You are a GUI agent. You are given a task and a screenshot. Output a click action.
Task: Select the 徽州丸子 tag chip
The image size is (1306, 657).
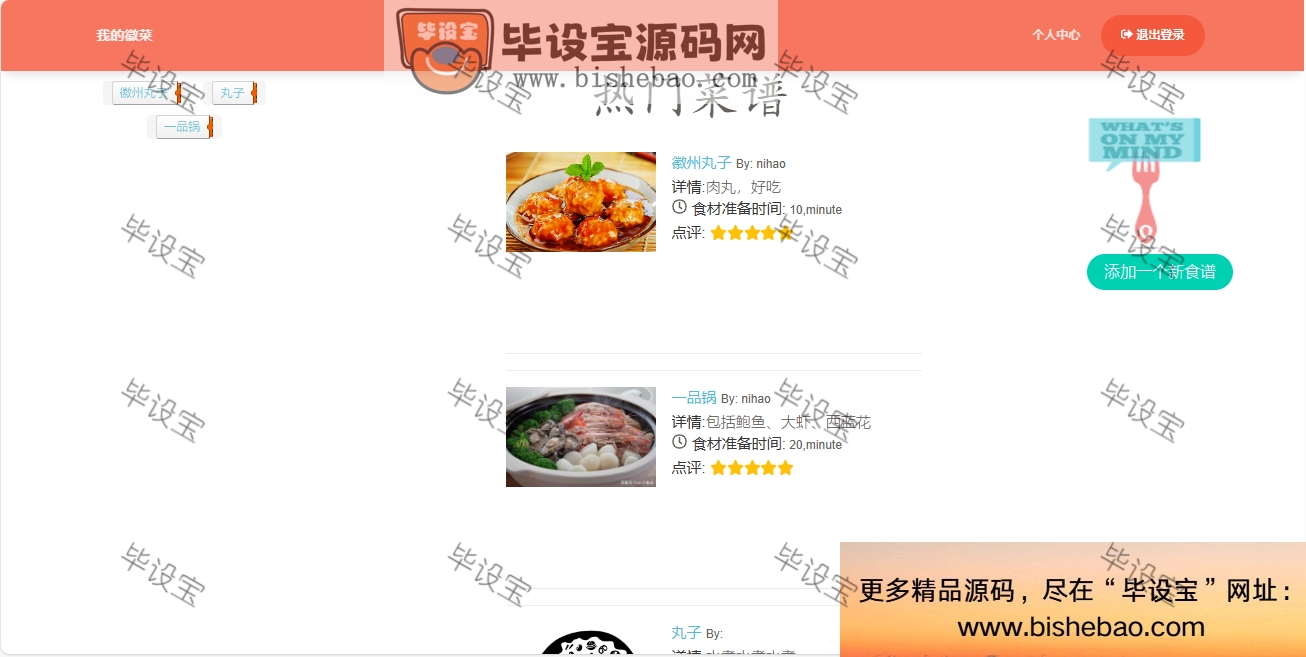click(145, 93)
